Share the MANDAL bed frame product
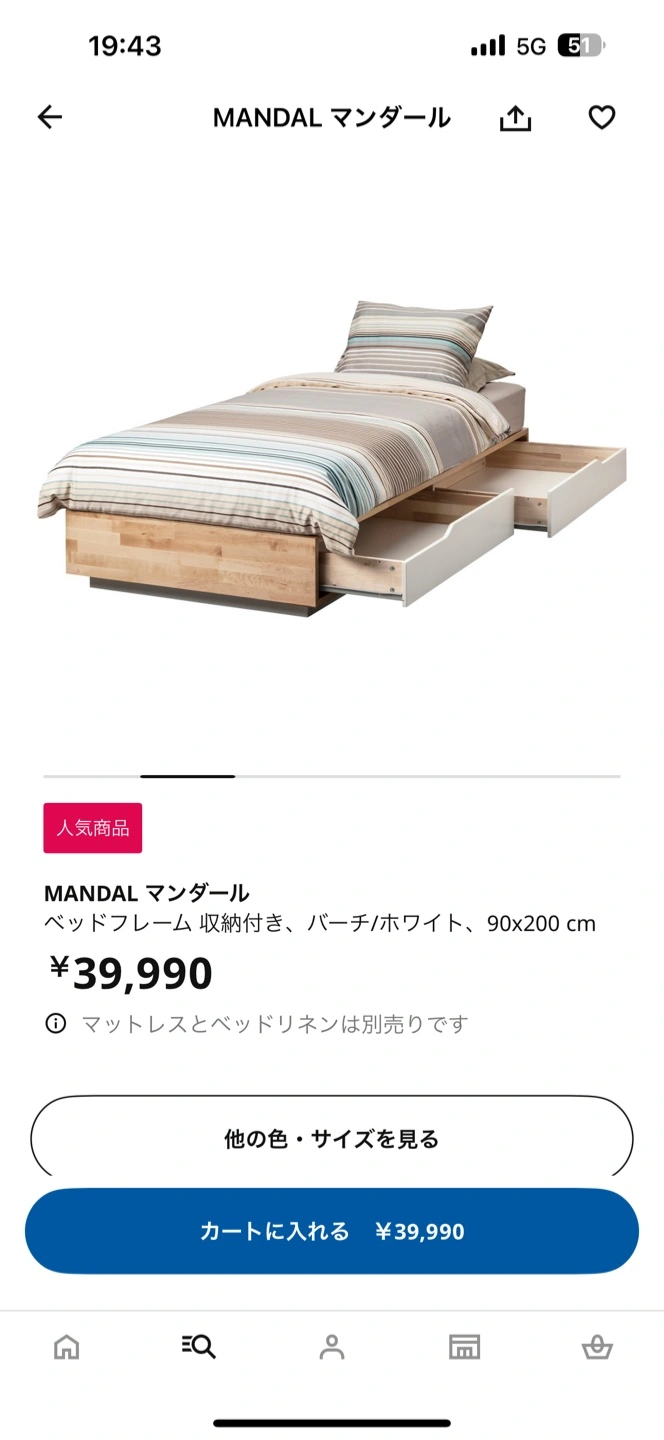Viewport: 664px width, 1440px height. click(515, 118)
